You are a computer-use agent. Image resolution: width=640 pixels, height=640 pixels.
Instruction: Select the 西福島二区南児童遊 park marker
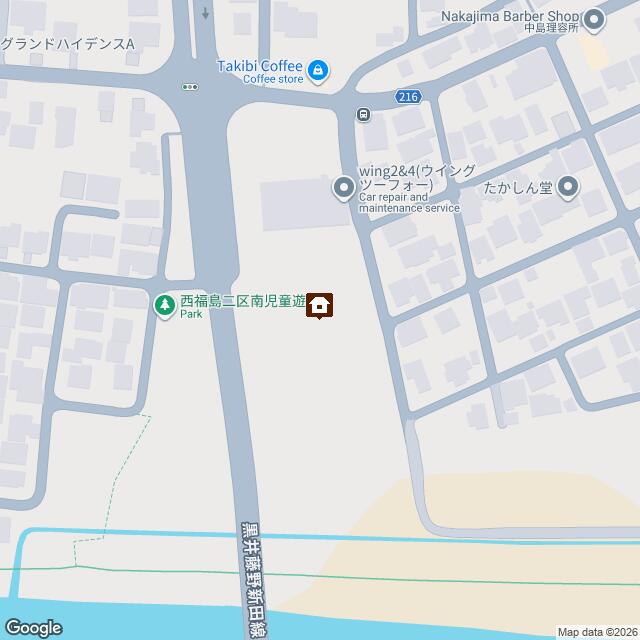point(163,303)
